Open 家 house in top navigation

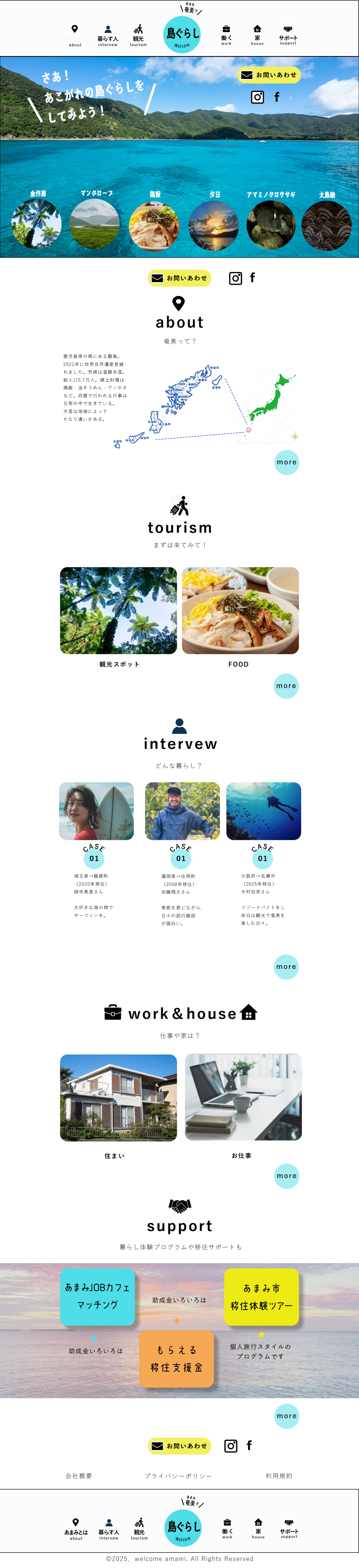[x=257, y=36]
